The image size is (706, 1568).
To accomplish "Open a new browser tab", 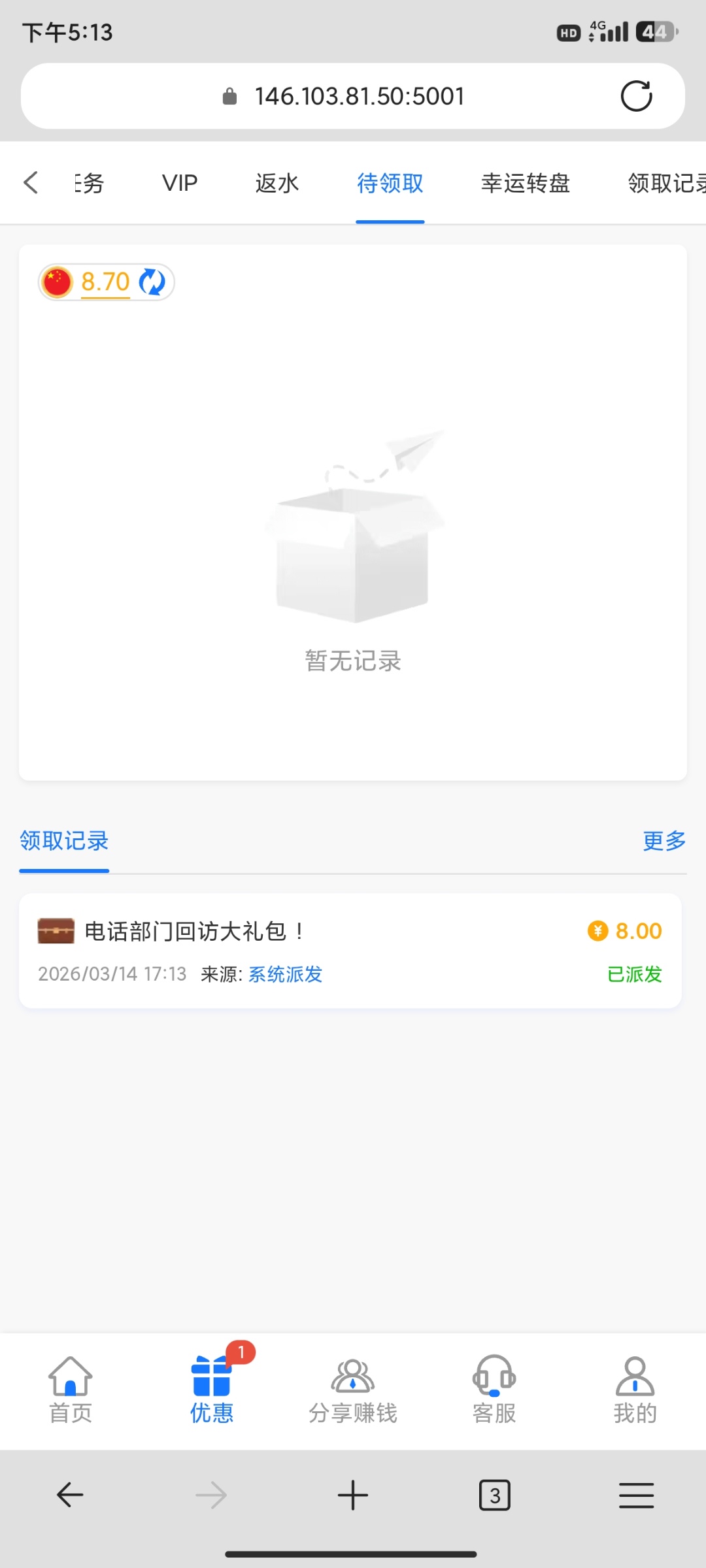I will [x=353, y=1495].
